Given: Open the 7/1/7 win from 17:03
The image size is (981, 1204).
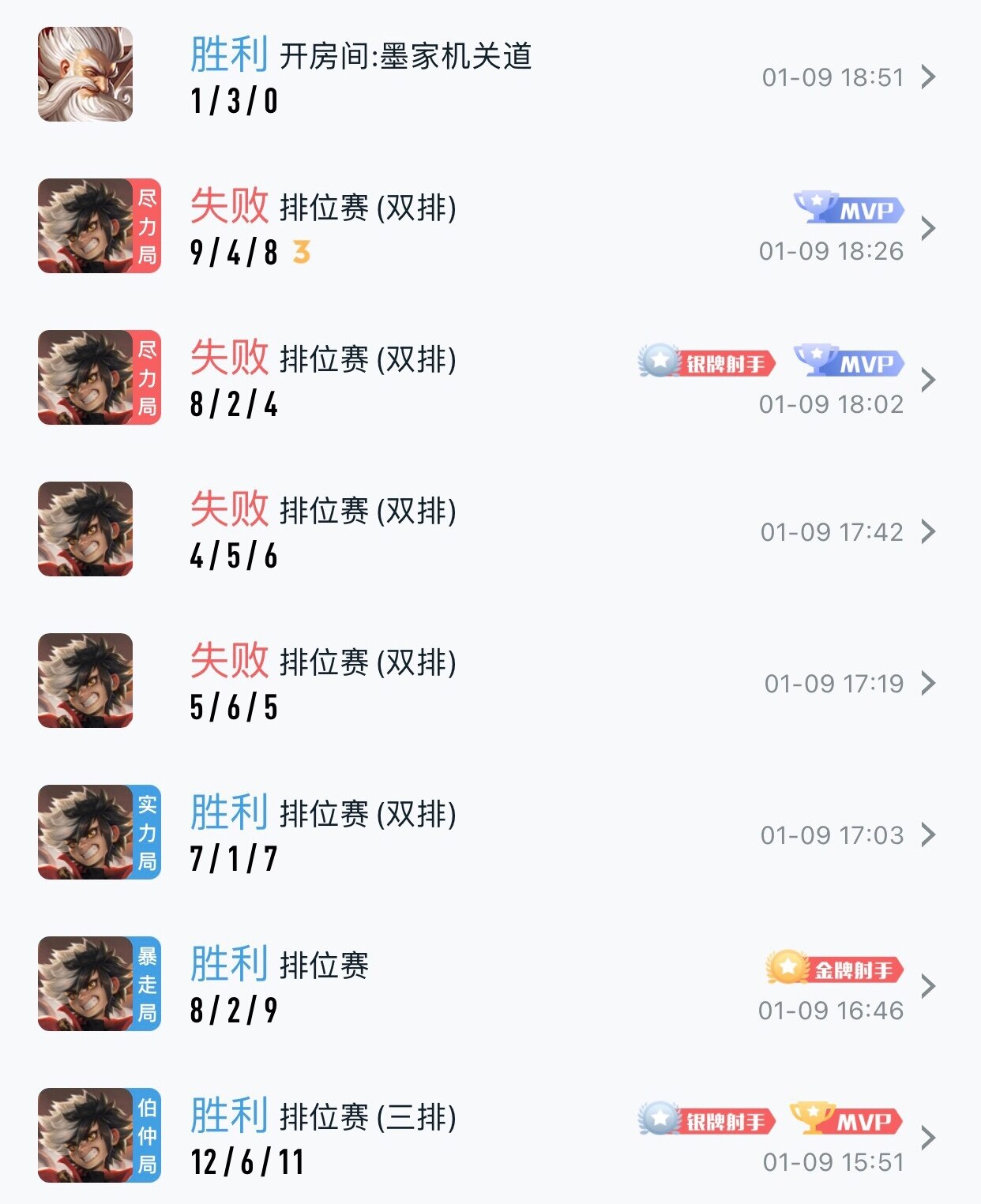Looking at the screenshot, I should pyautogui.click(x=490, y=834).
